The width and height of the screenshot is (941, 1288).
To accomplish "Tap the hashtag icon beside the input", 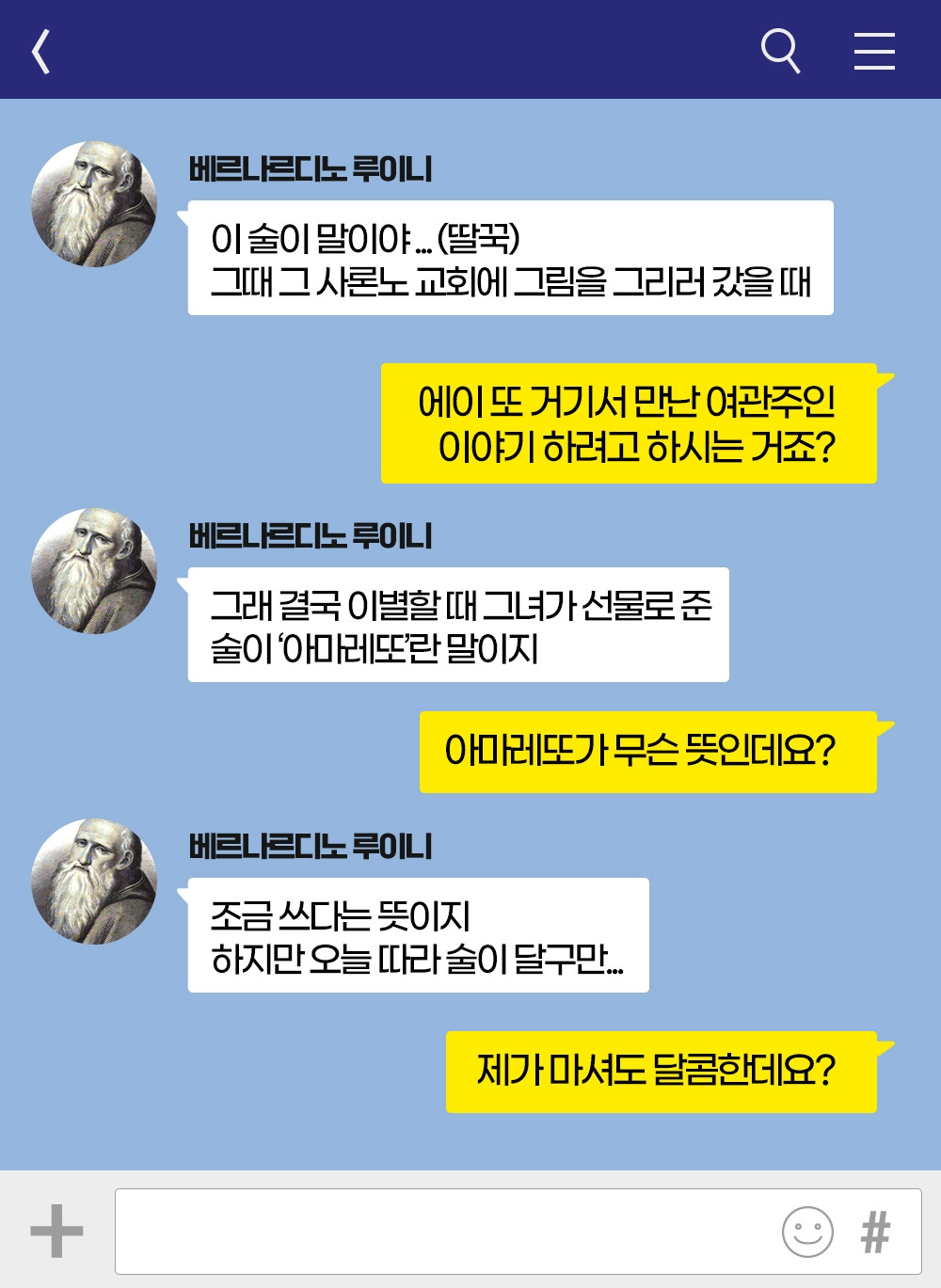I will click(x=873, y=1228).
